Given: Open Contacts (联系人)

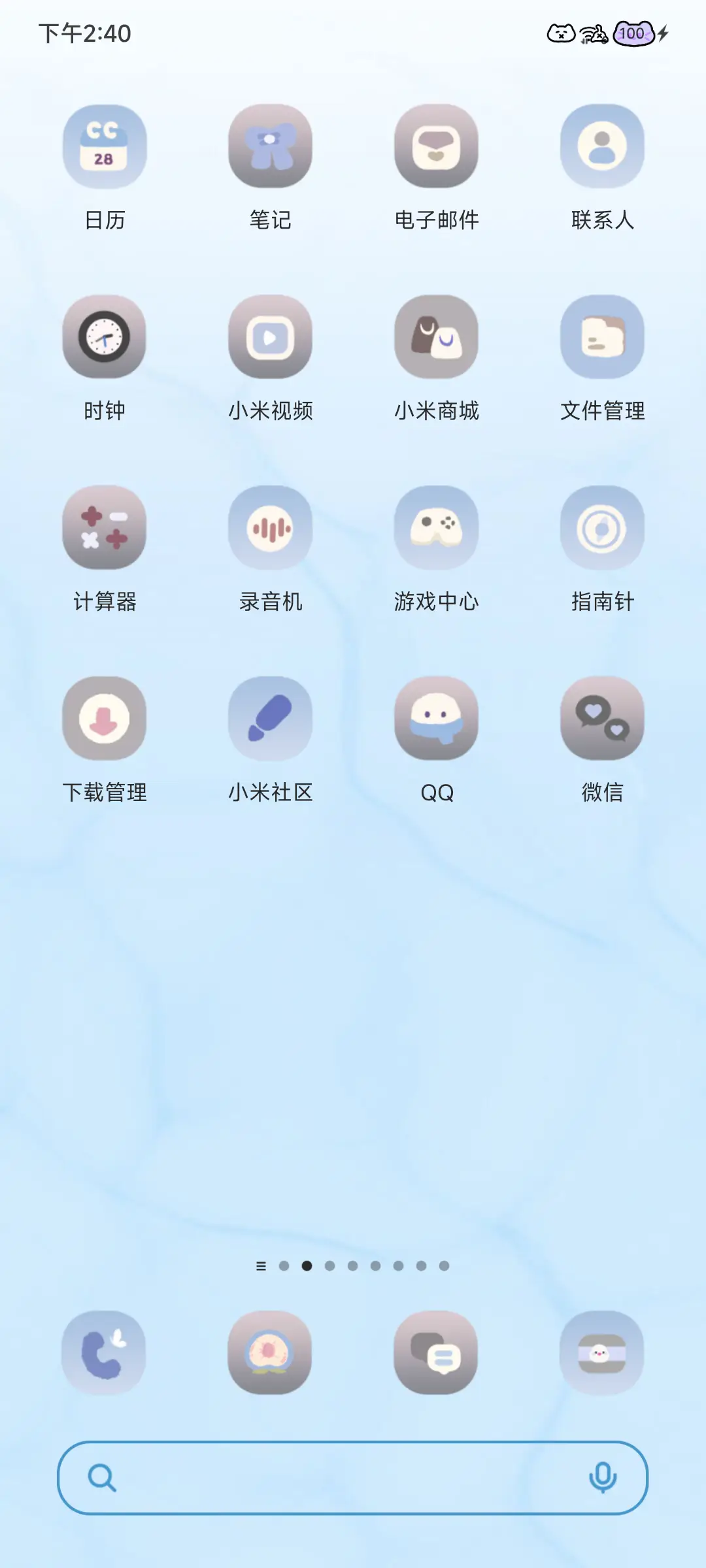Looking at the screenshot, I should [x=602, y=146].
